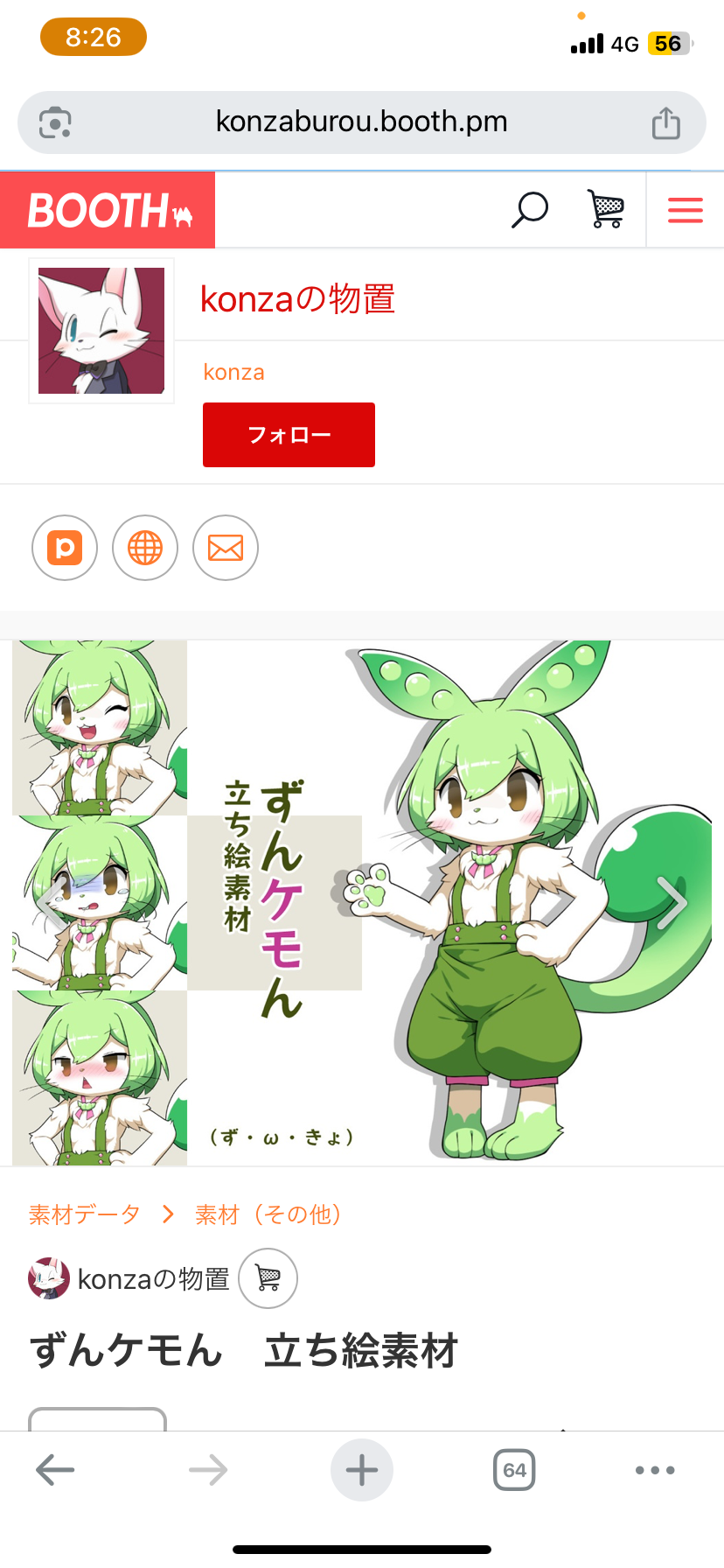
Task: View the shopping cart
Action: pyautogui.click(x=605, y=209)
